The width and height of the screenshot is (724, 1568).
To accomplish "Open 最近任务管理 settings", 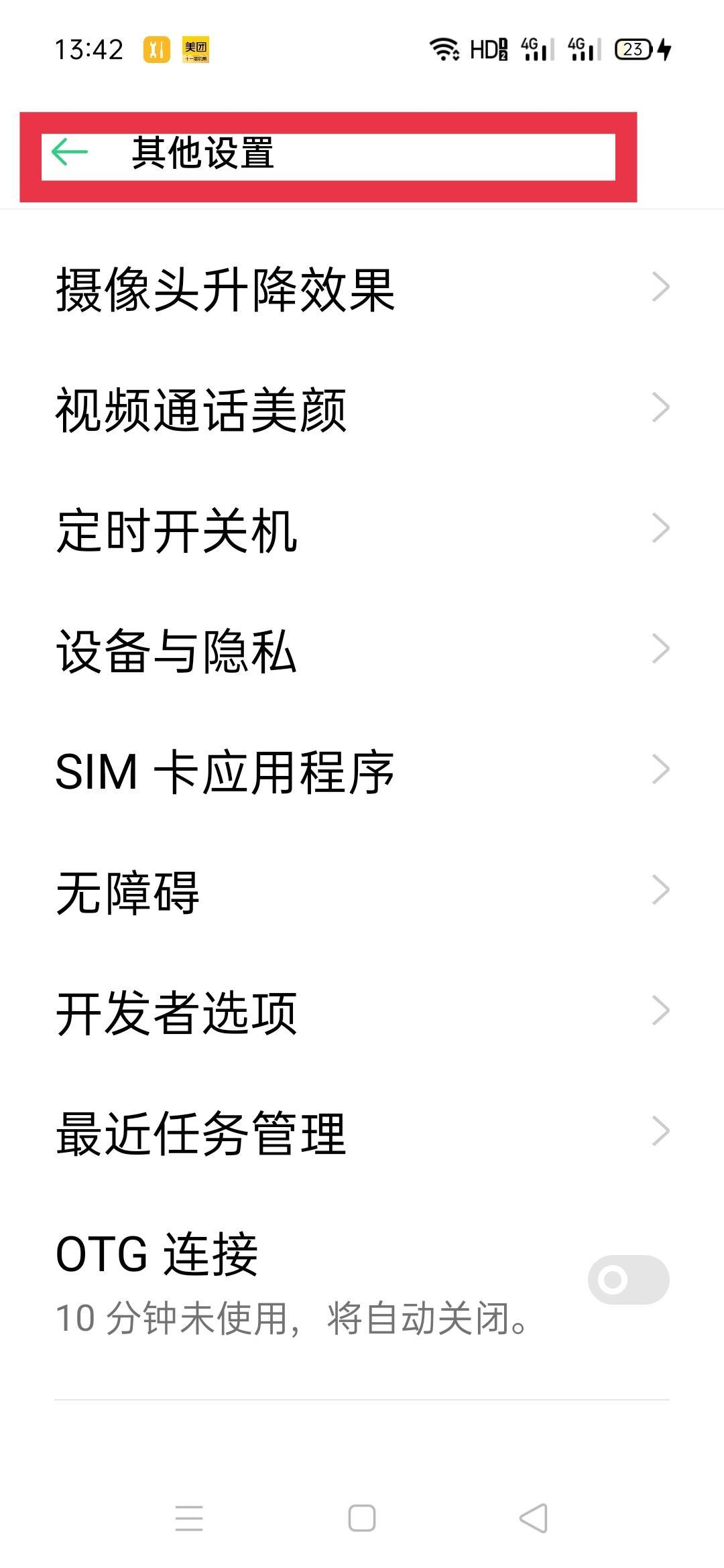I will (362, 1133).
